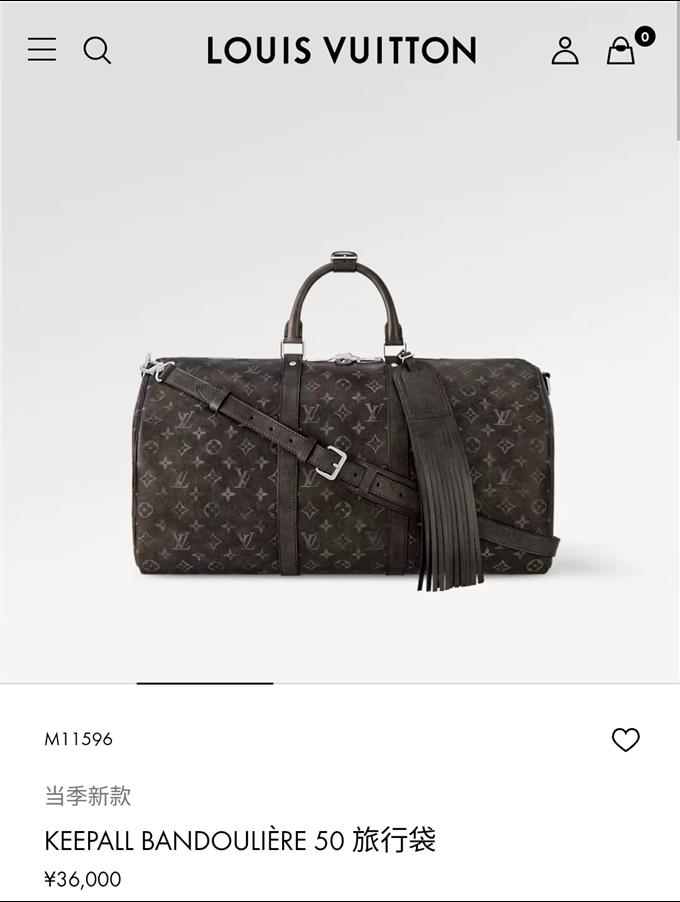Open the hamburger navigation menu
Screen dimensions: 680x902
click(42, 49)
